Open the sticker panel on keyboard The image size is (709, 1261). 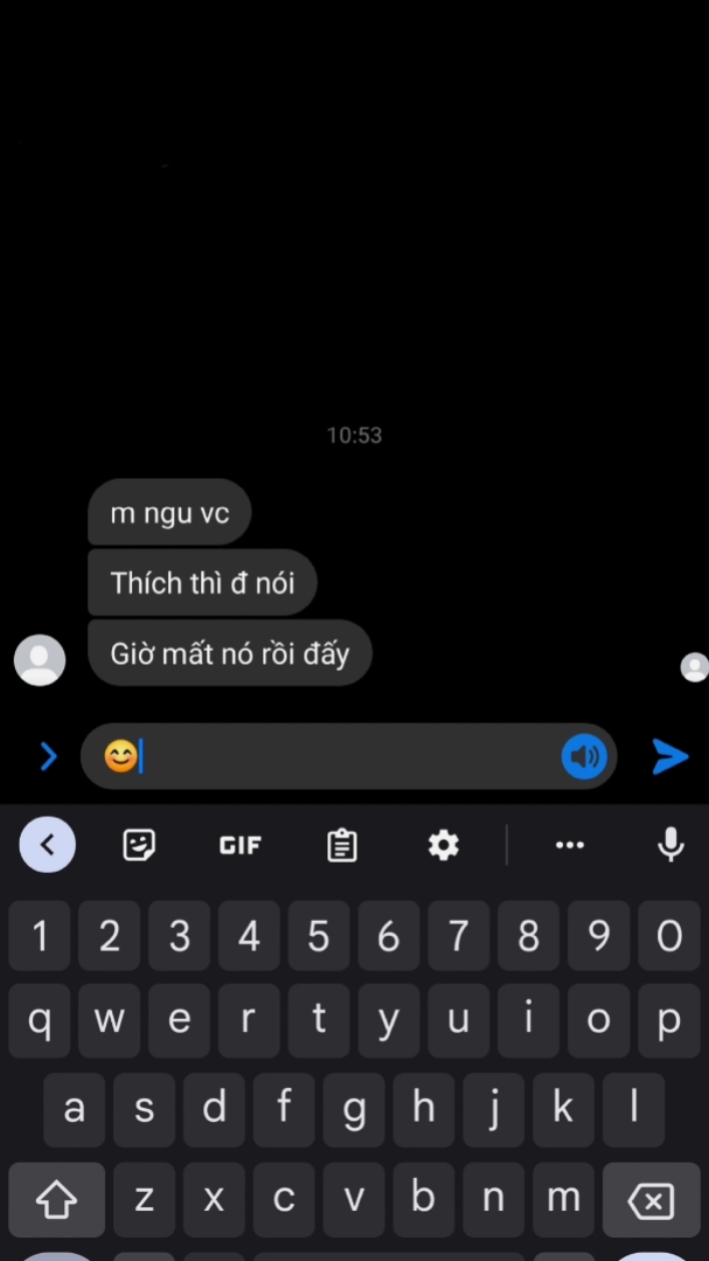[139, 845]
